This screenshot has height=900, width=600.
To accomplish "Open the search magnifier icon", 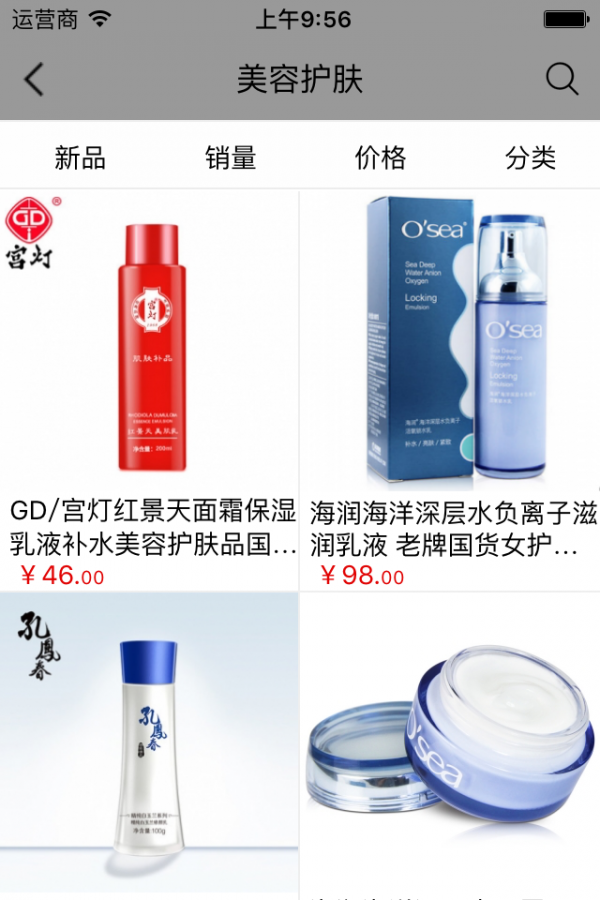I will [561, 80].
